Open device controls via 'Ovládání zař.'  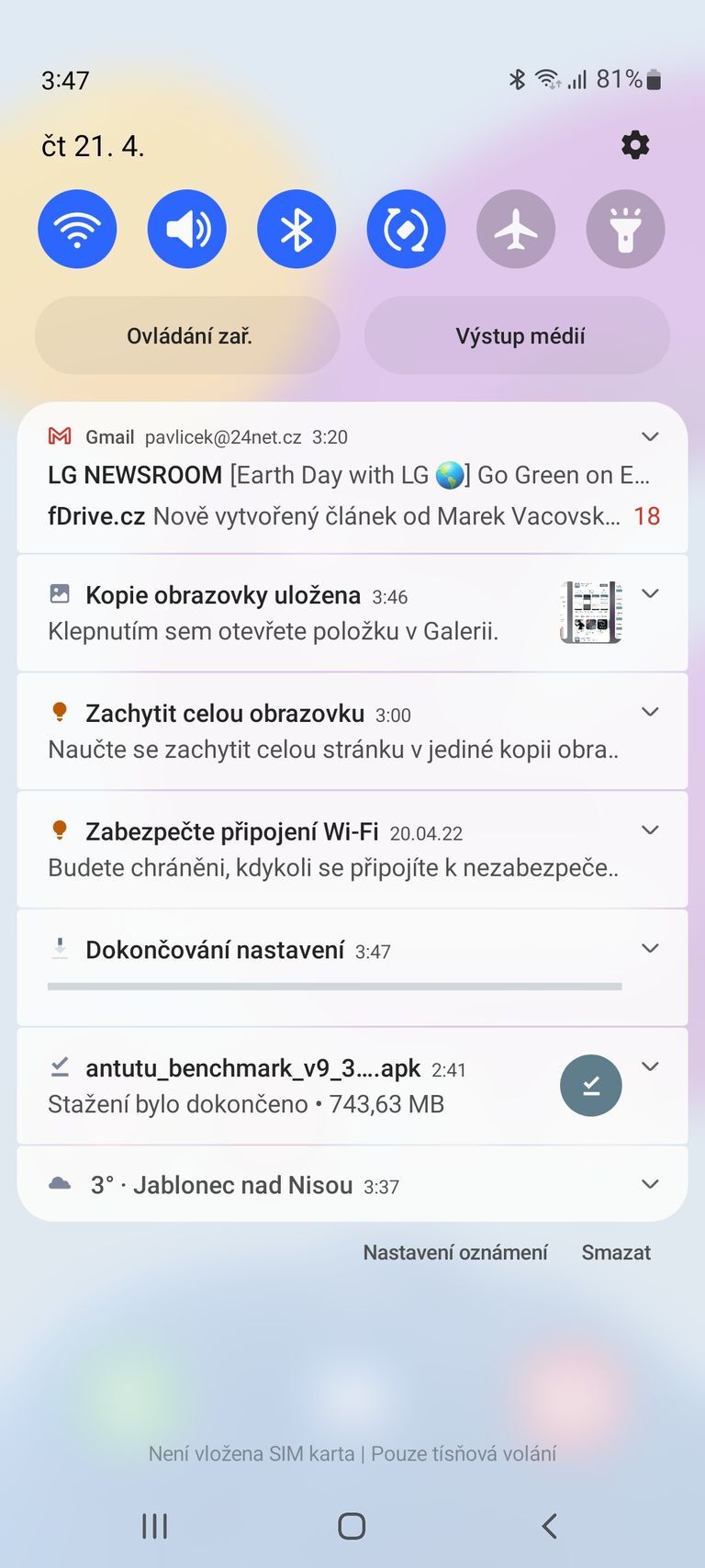pos(186,335)
